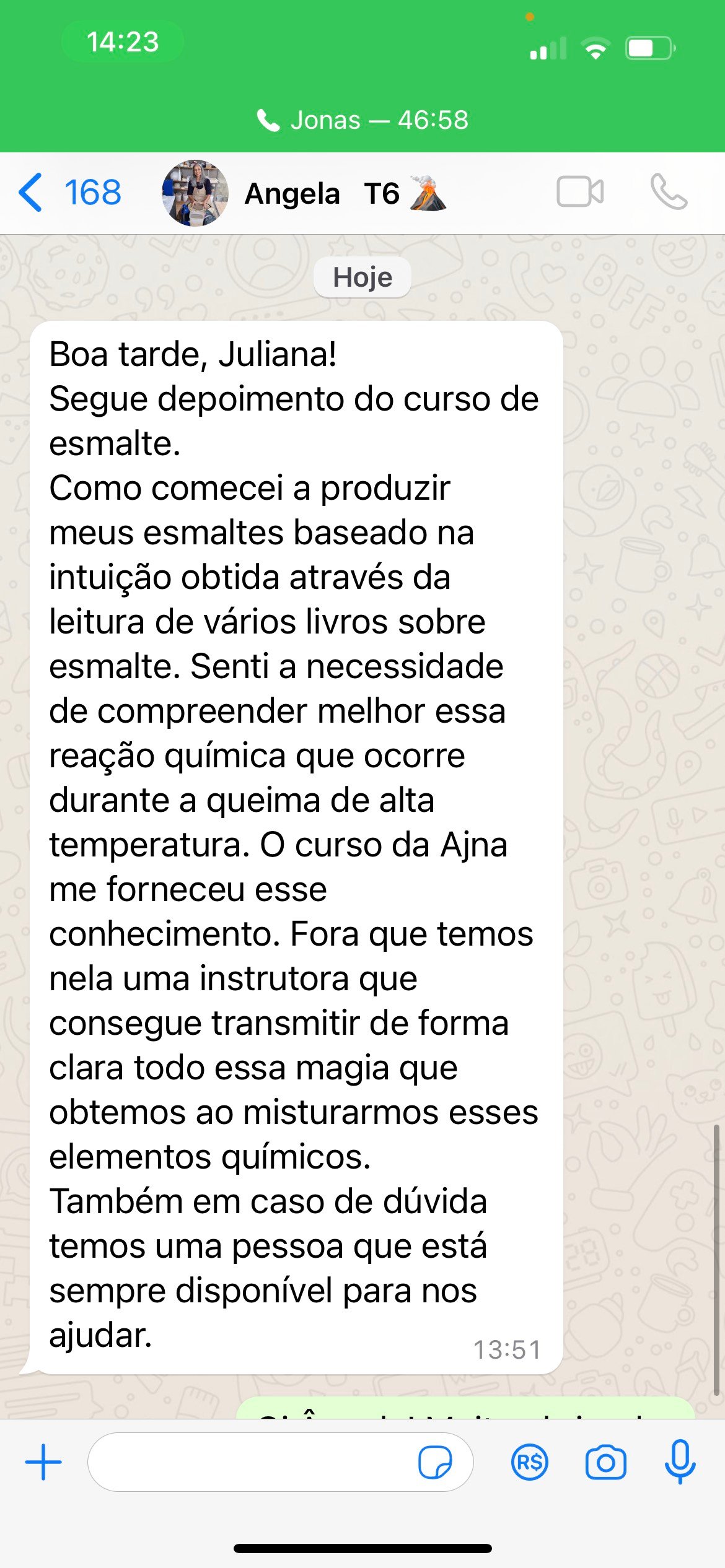Open the attachment plus menu
The image size is (725, 1568).
pyautogui.click(x=43, y=1462)
